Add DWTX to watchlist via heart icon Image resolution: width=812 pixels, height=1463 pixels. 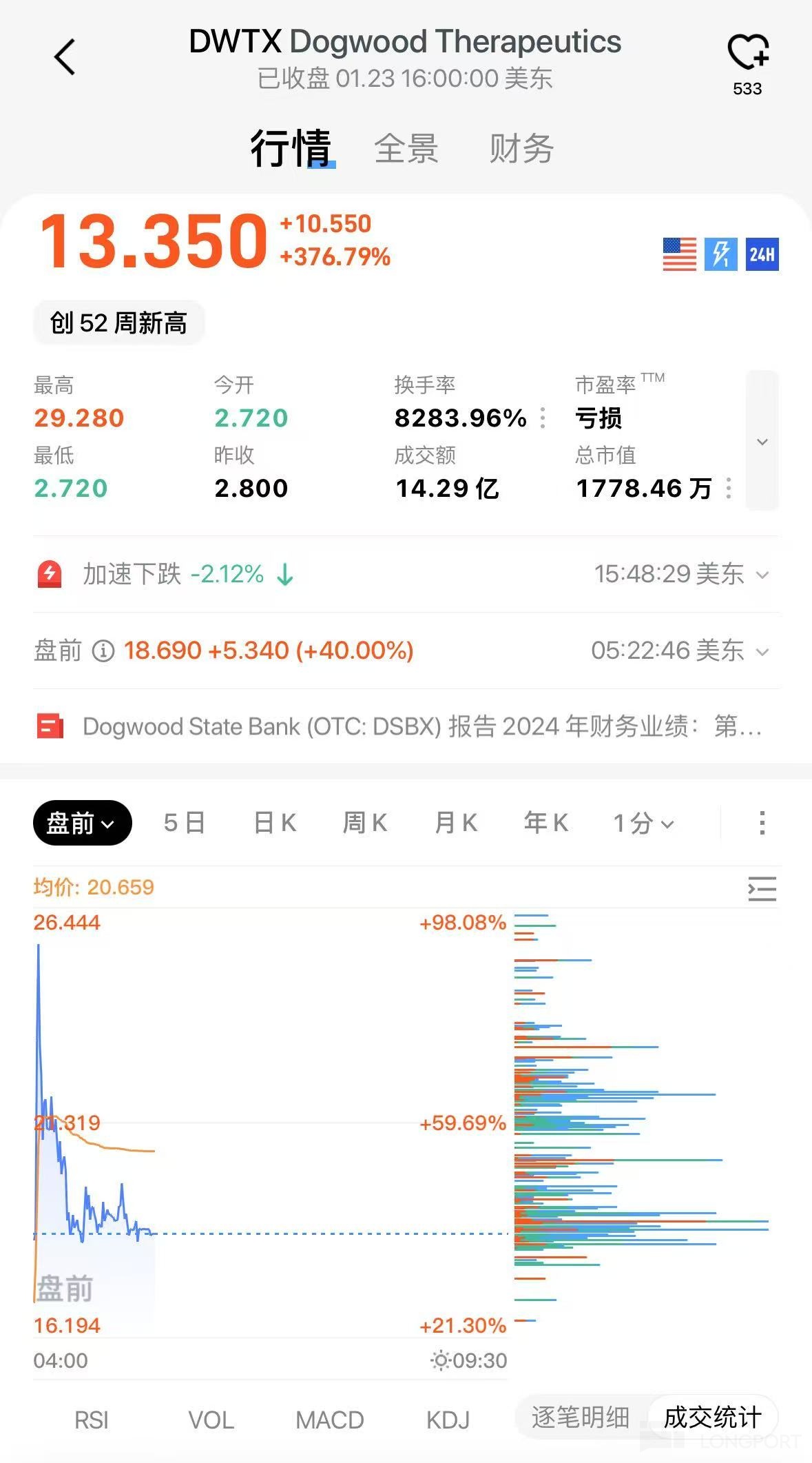[x=748, y=53]
